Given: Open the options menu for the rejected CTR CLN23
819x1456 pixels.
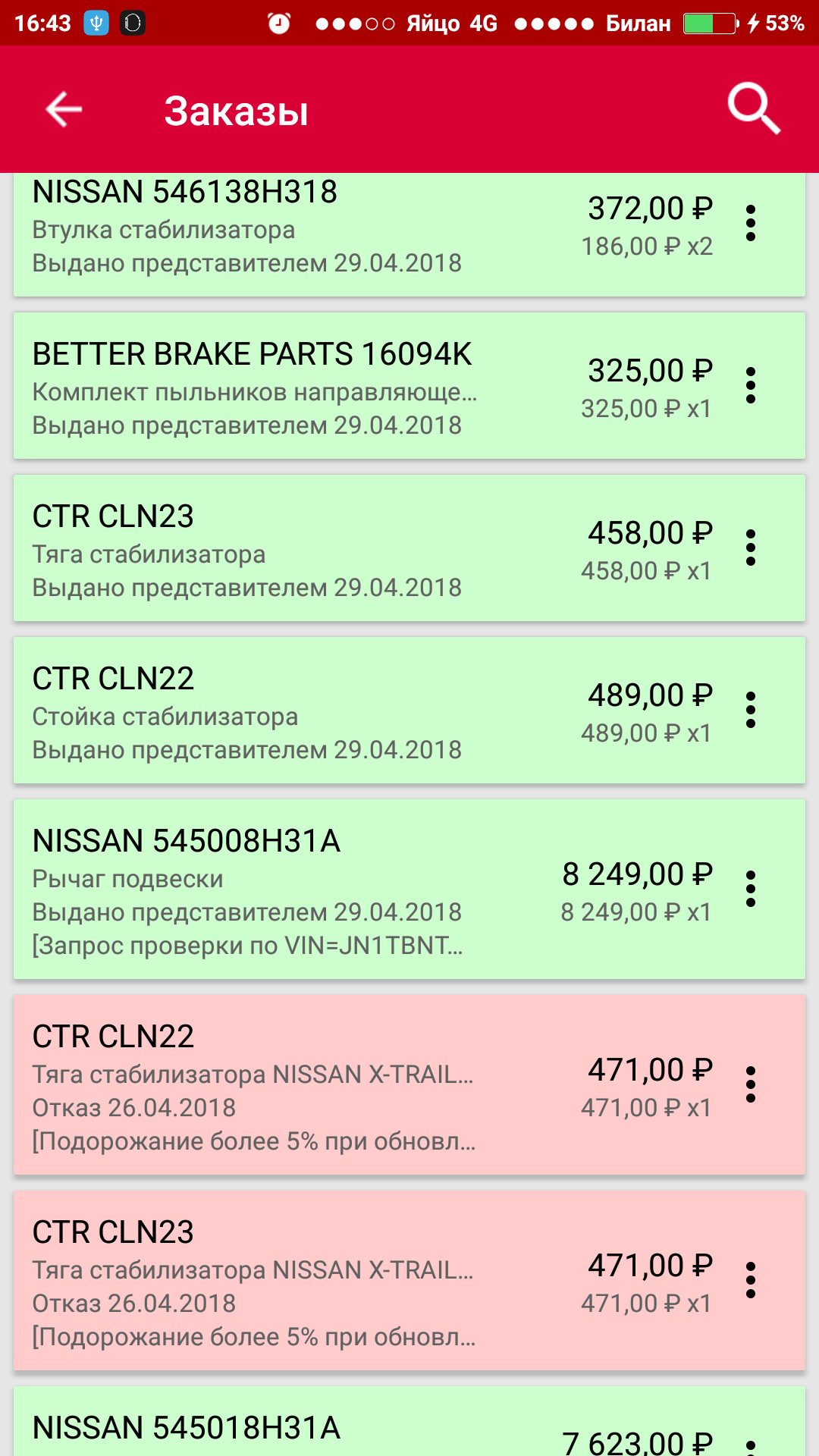Looking at the screenshot, I should 752,1283.
